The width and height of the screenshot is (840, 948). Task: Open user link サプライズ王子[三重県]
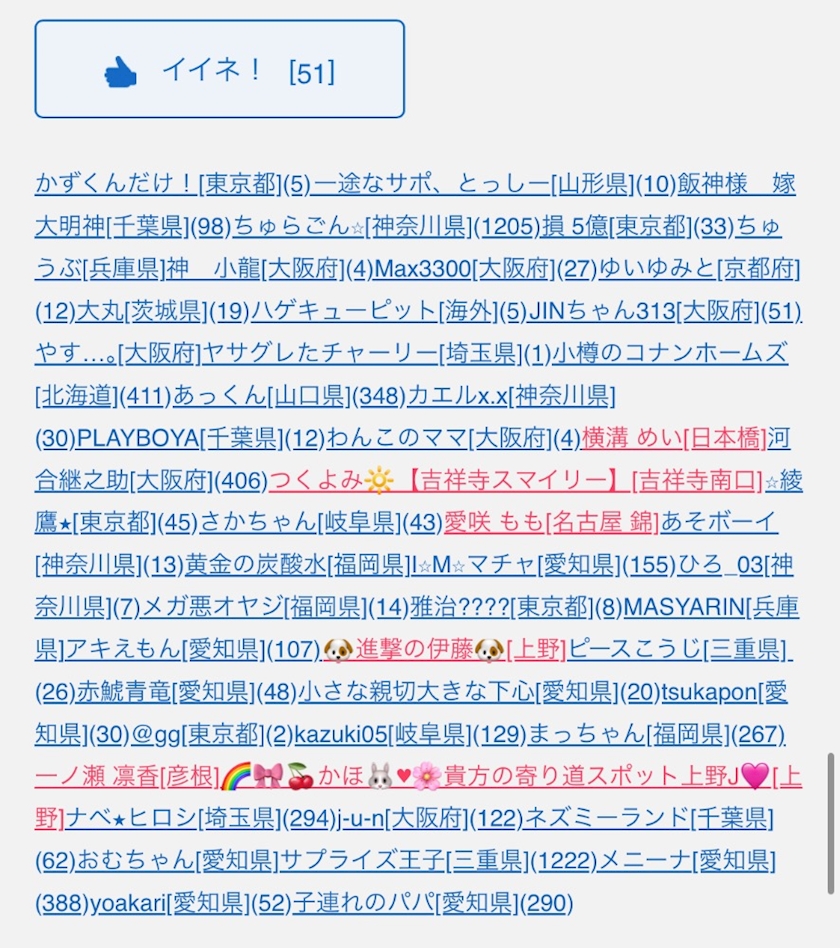[404, 861]
